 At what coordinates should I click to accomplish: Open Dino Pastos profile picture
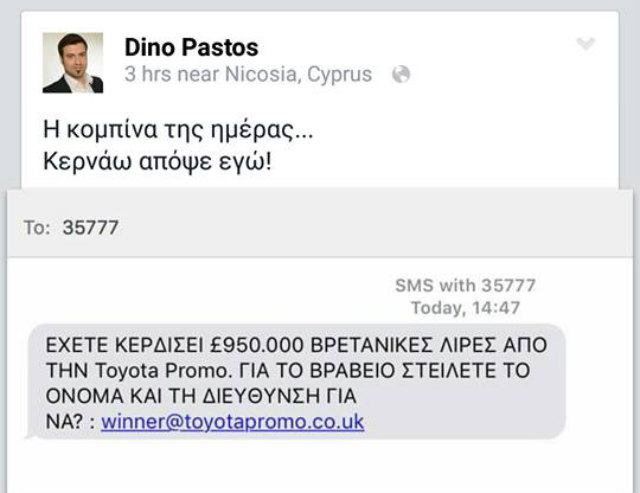pyautogui.click(x=73, y=63)
